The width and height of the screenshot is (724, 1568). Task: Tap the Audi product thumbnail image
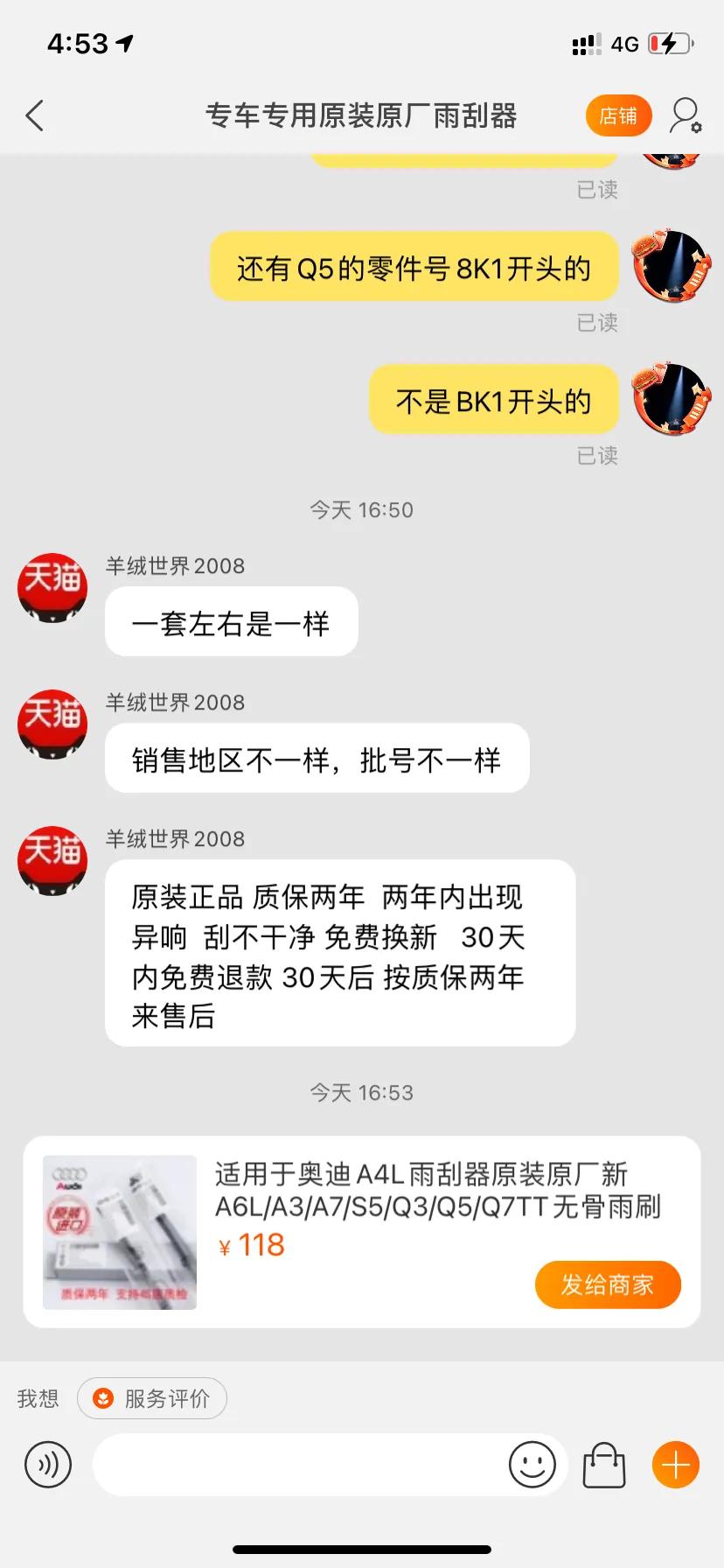(x=119, y=1230)
